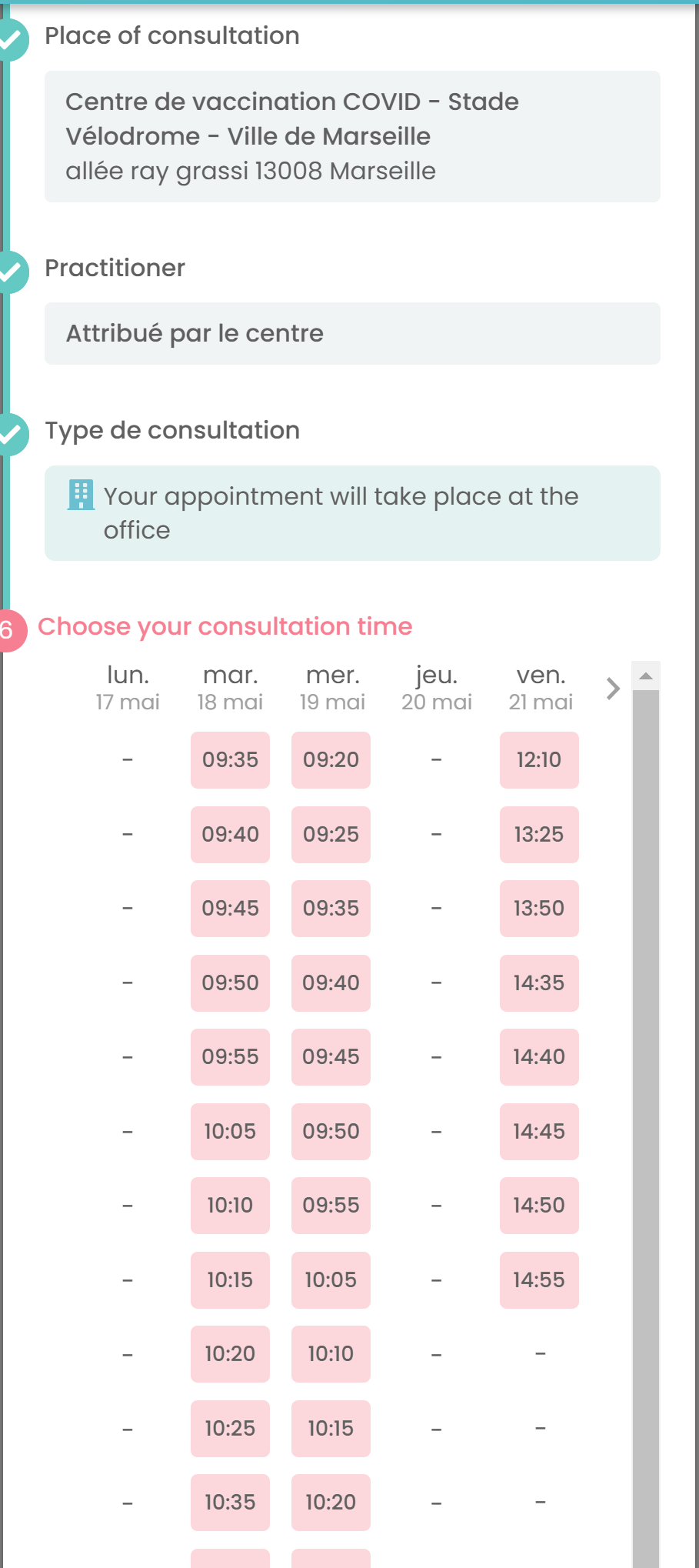Image resolution: width=699 pixels, height=1568 pixels.
Task: Pick 09:50 on mer. 19 mai
Action: tap(331, 1131)
